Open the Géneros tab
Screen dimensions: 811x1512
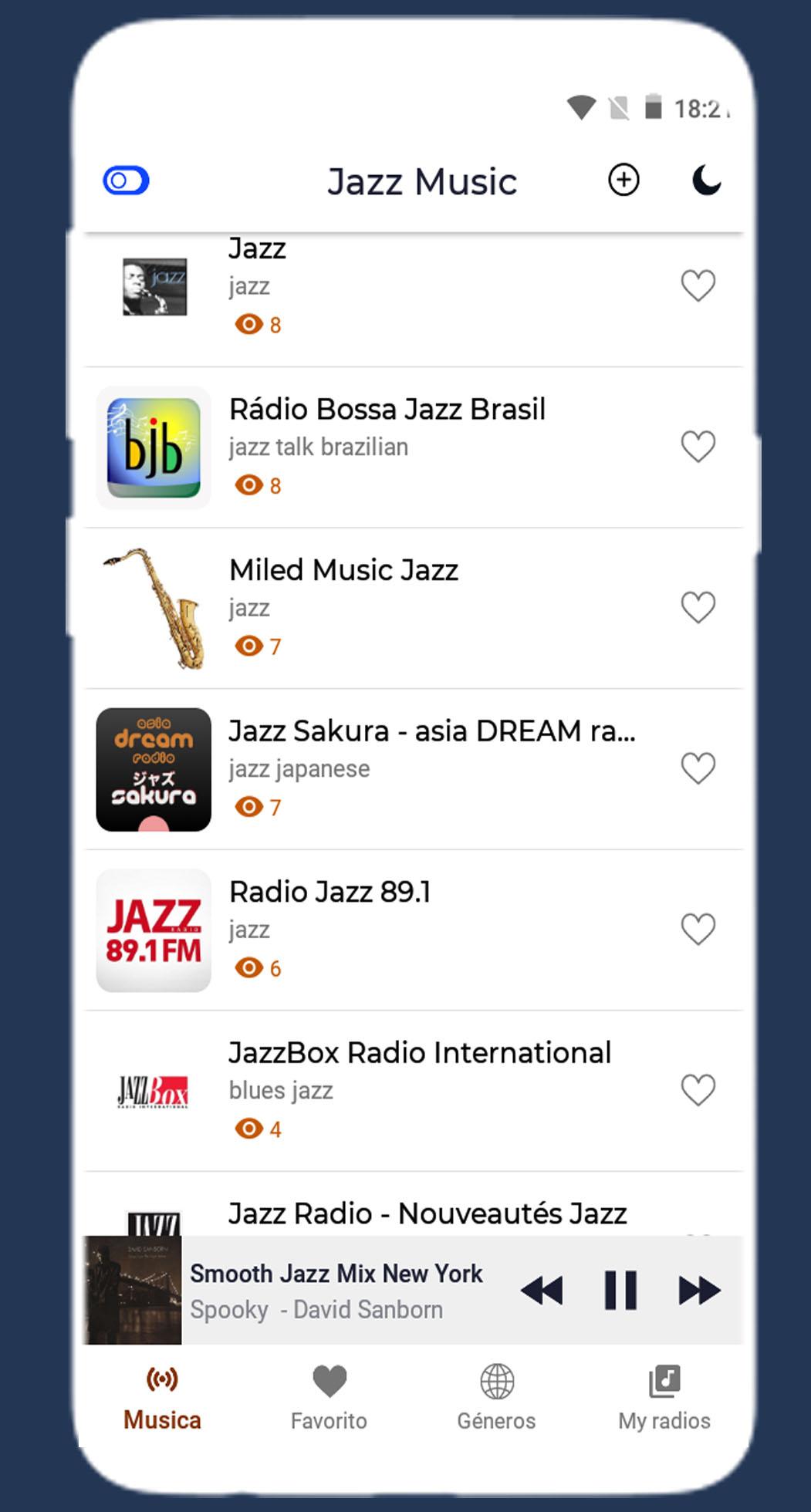click(496, 1397)
